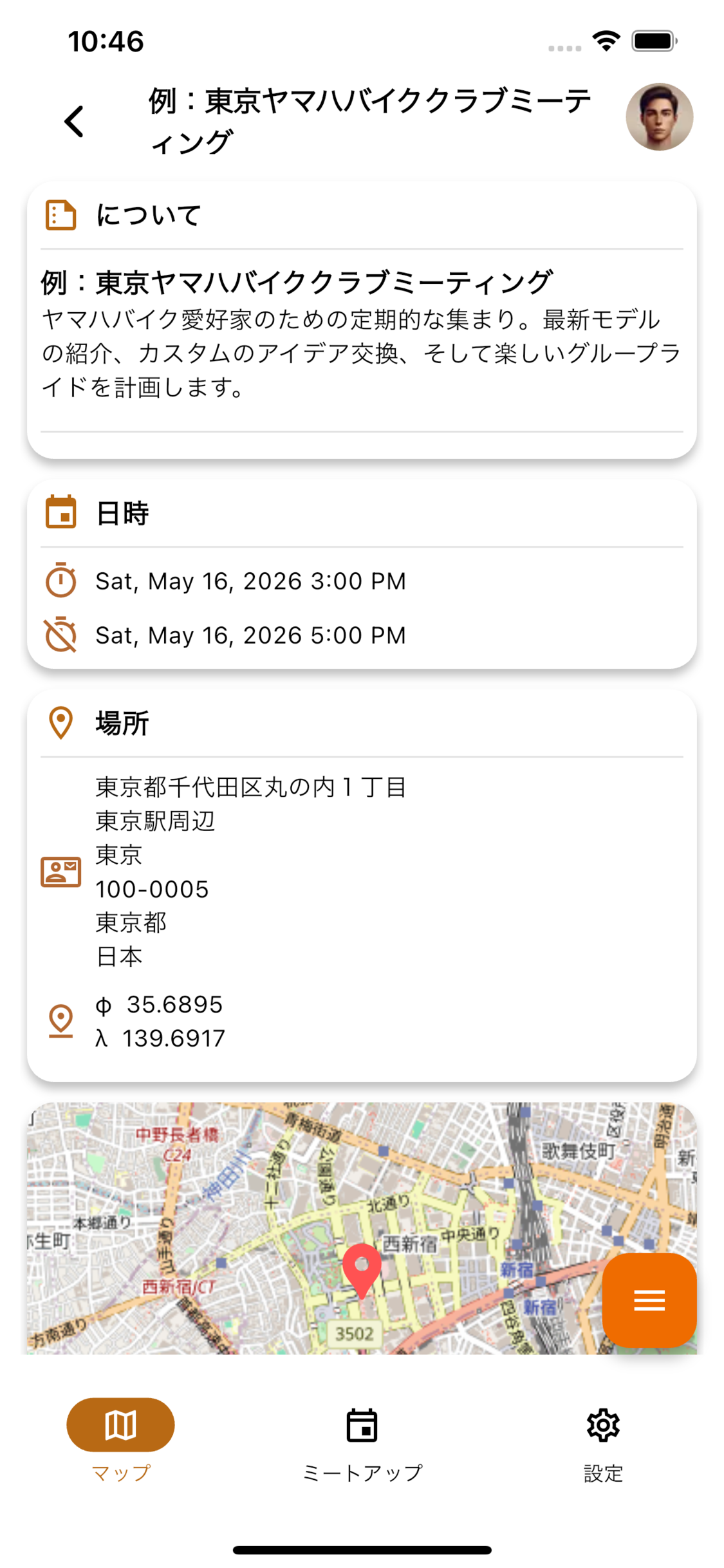Tap the latitude value 35.6895

174,1004
